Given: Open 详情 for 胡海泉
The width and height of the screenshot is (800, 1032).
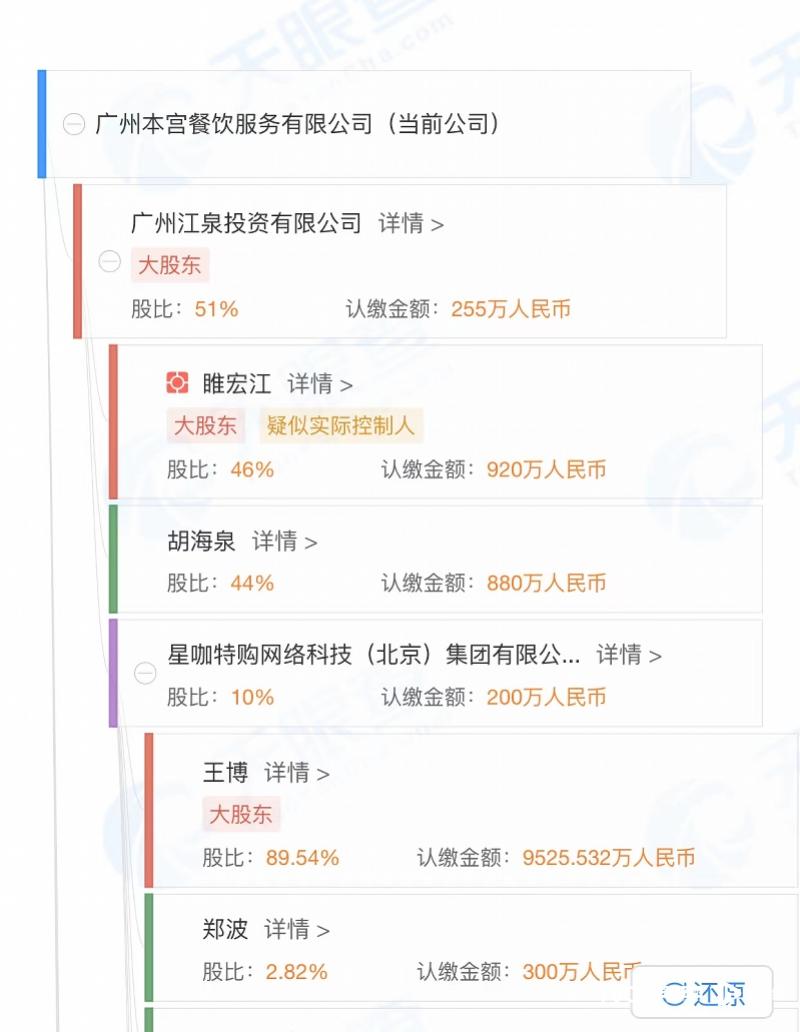Looking at the screenshot, I should 284,542.
